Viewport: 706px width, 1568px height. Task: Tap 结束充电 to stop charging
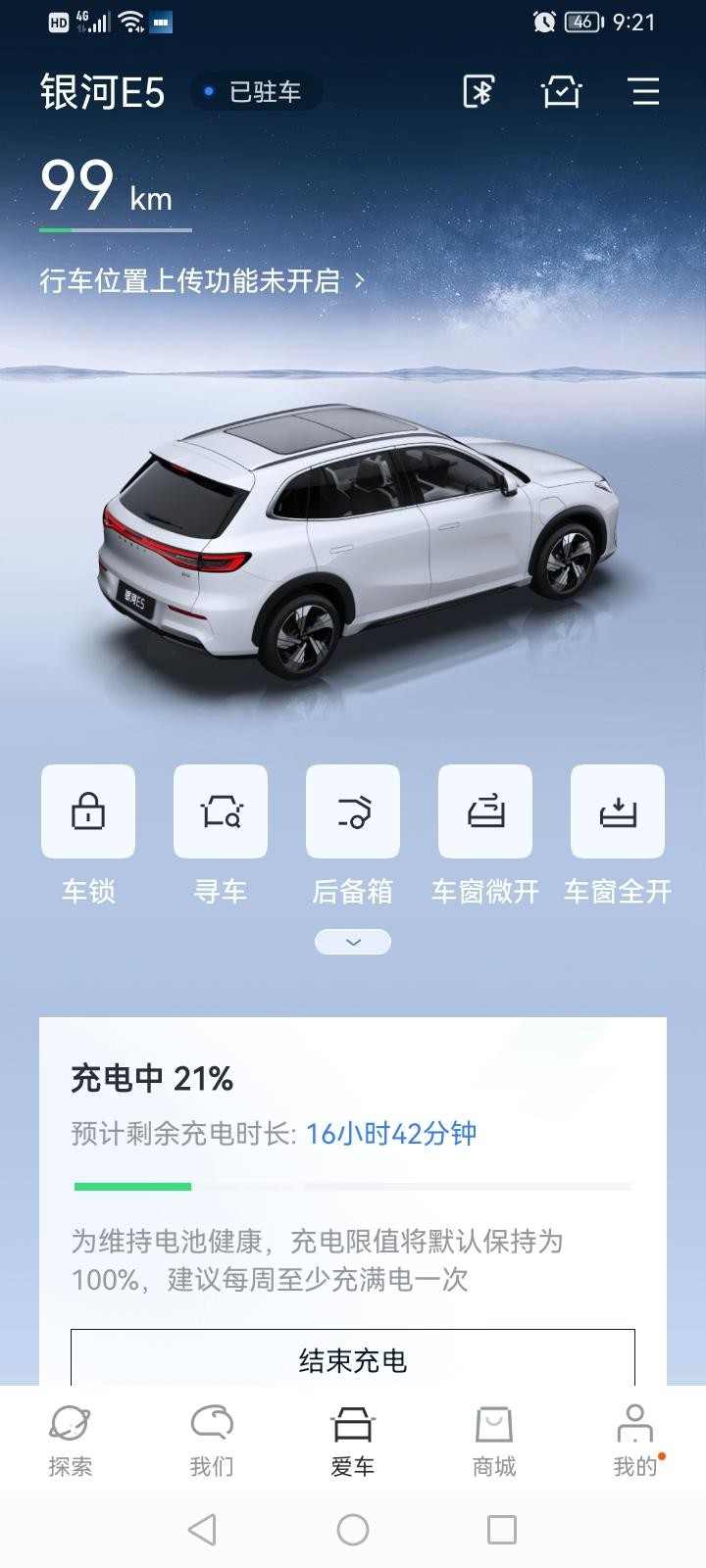353,1358
